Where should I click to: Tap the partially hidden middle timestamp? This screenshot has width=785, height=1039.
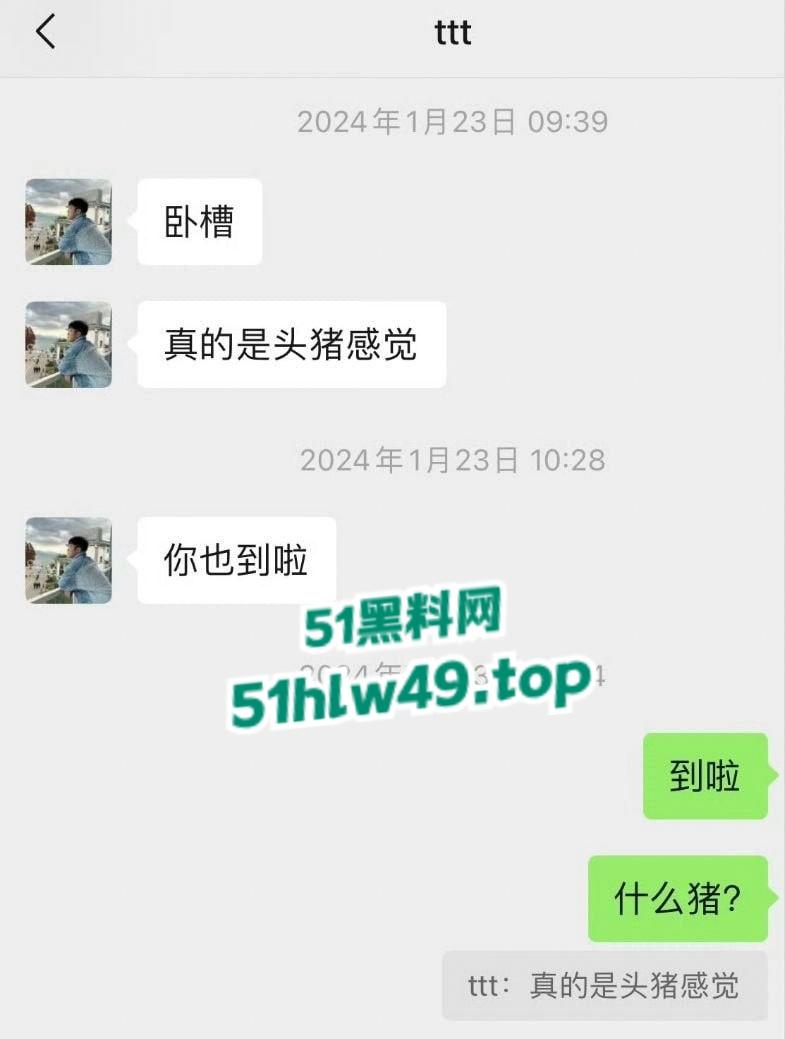(x=452, y=672)
